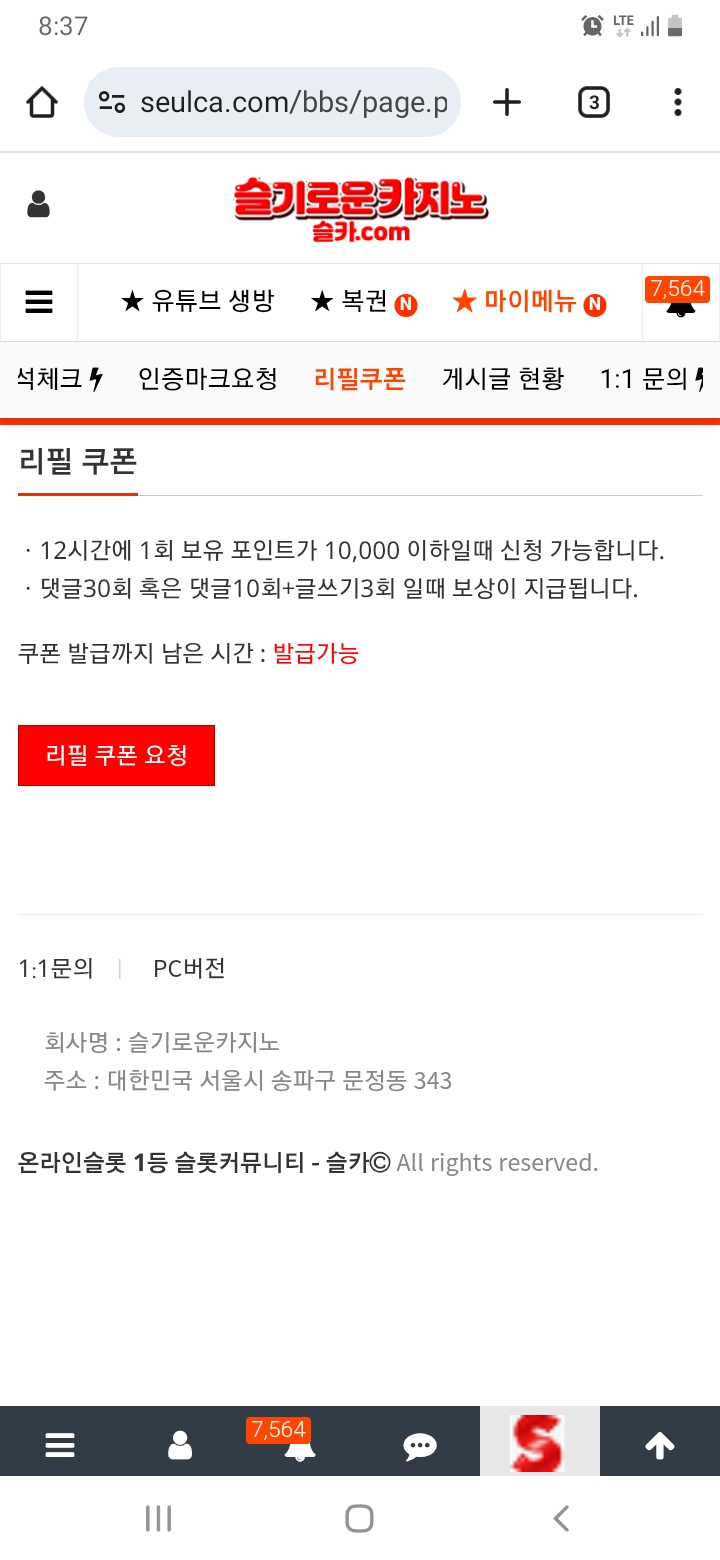Go back with the system back button
The image size is (720, 1560).
561,1519
